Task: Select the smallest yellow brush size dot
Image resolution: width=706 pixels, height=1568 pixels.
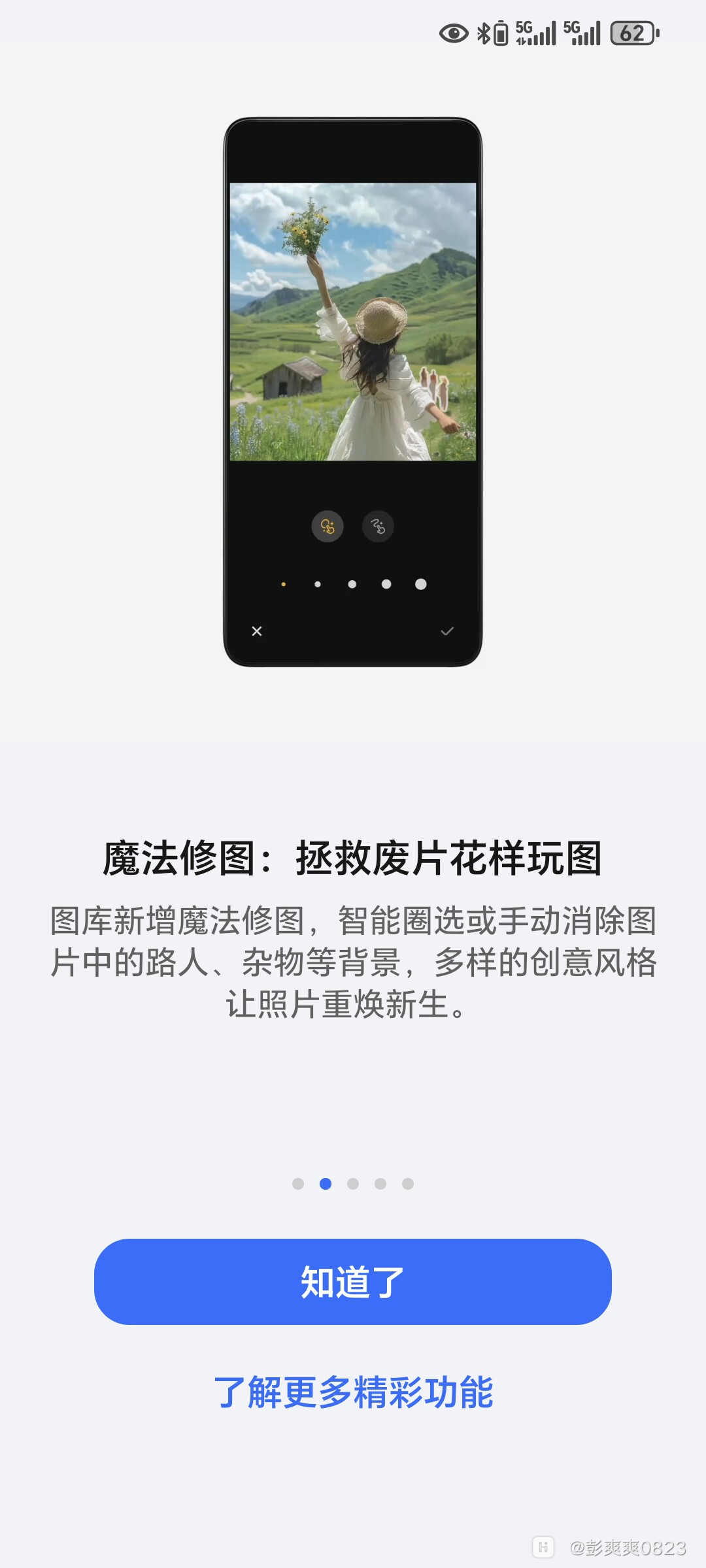Action: [283, 583]
